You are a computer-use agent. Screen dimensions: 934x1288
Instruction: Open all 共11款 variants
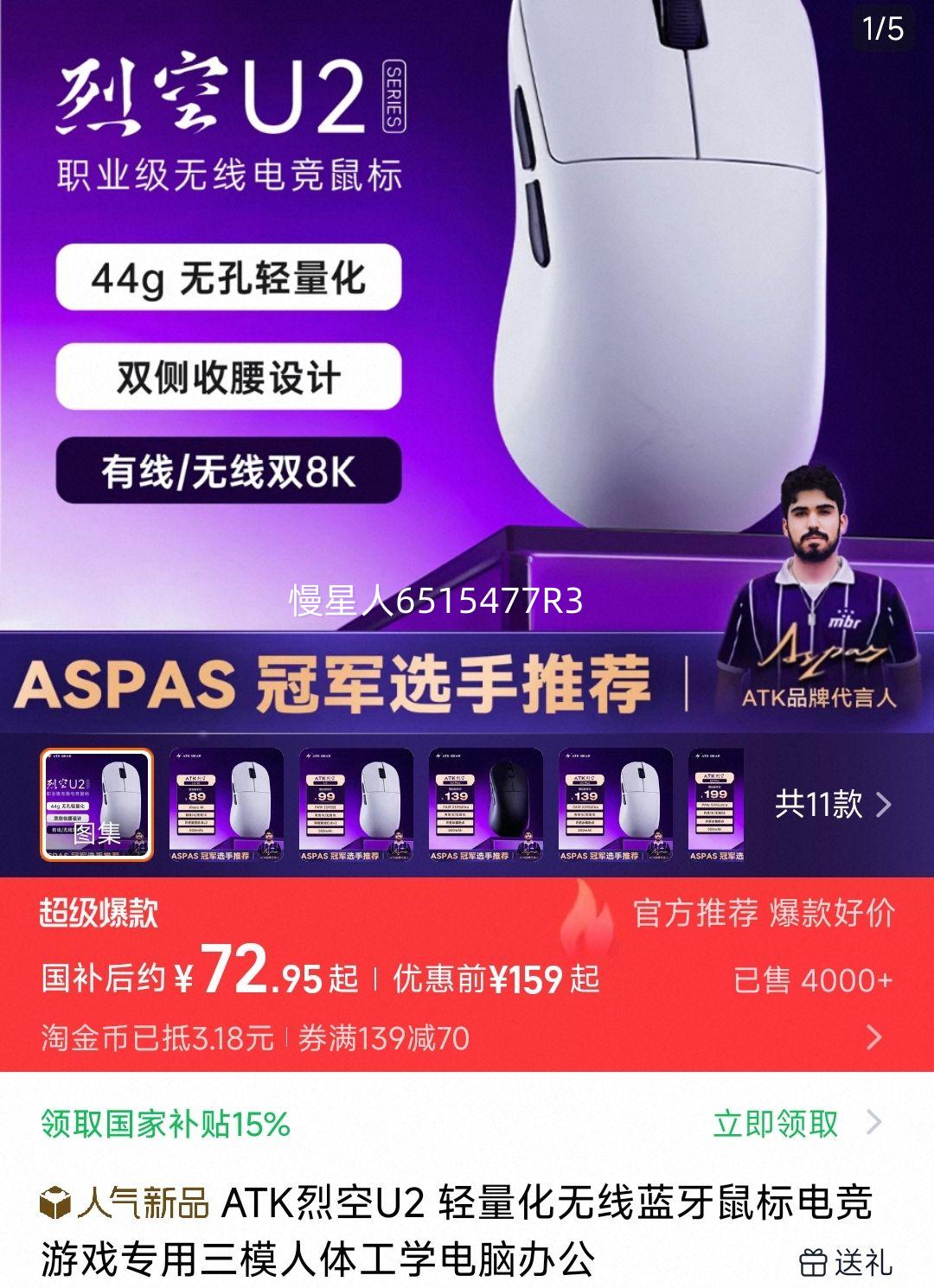click(x=832, y=805)
